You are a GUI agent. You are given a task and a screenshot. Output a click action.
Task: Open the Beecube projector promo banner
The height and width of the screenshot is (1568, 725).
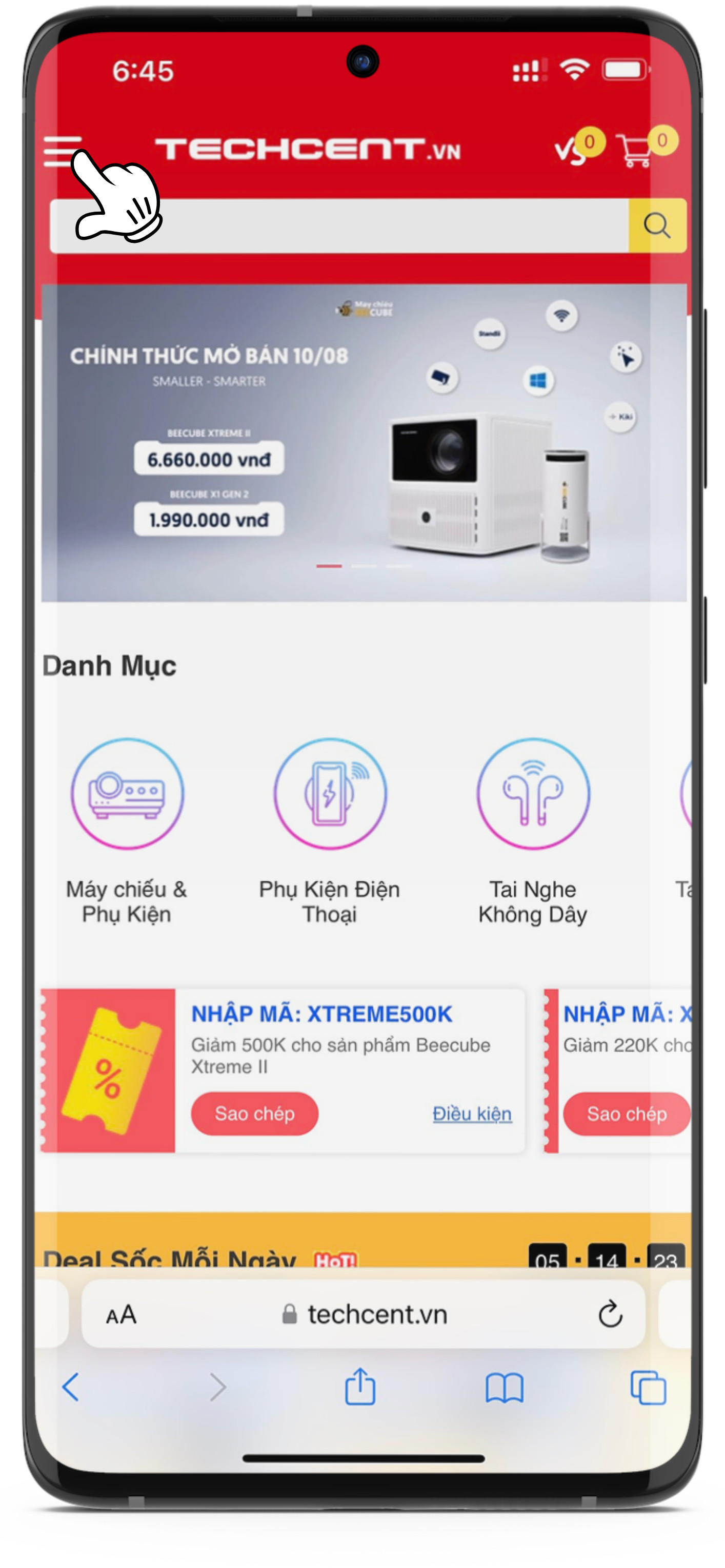[364, 443]
